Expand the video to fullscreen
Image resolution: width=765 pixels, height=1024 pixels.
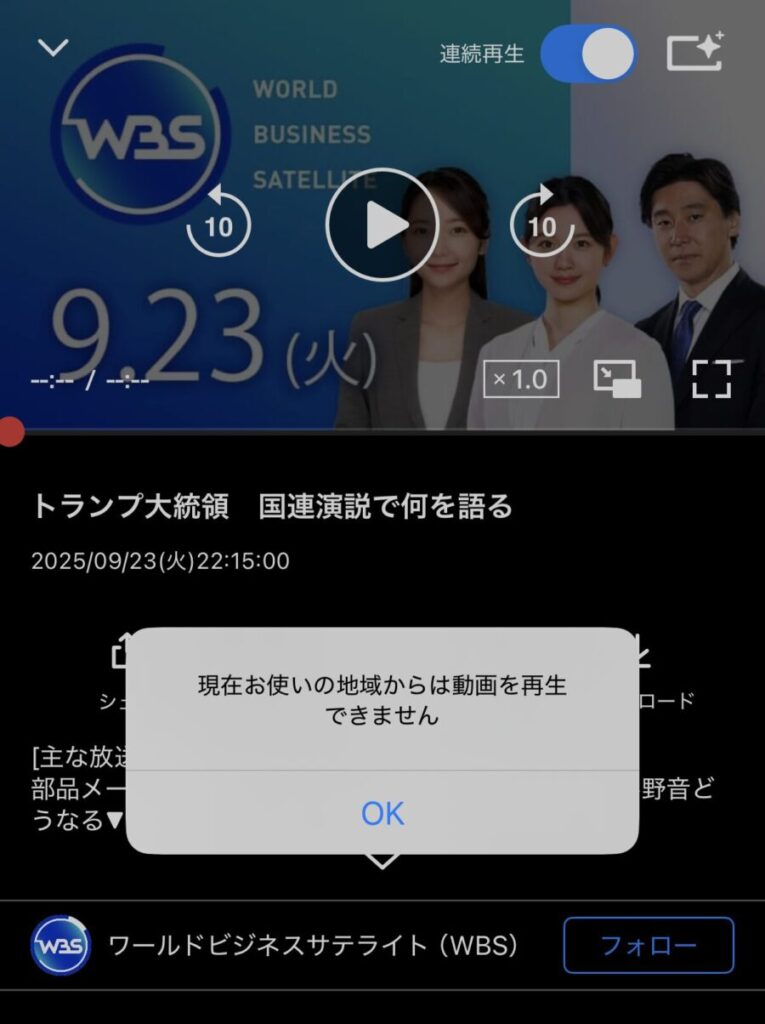coord(711,379)
